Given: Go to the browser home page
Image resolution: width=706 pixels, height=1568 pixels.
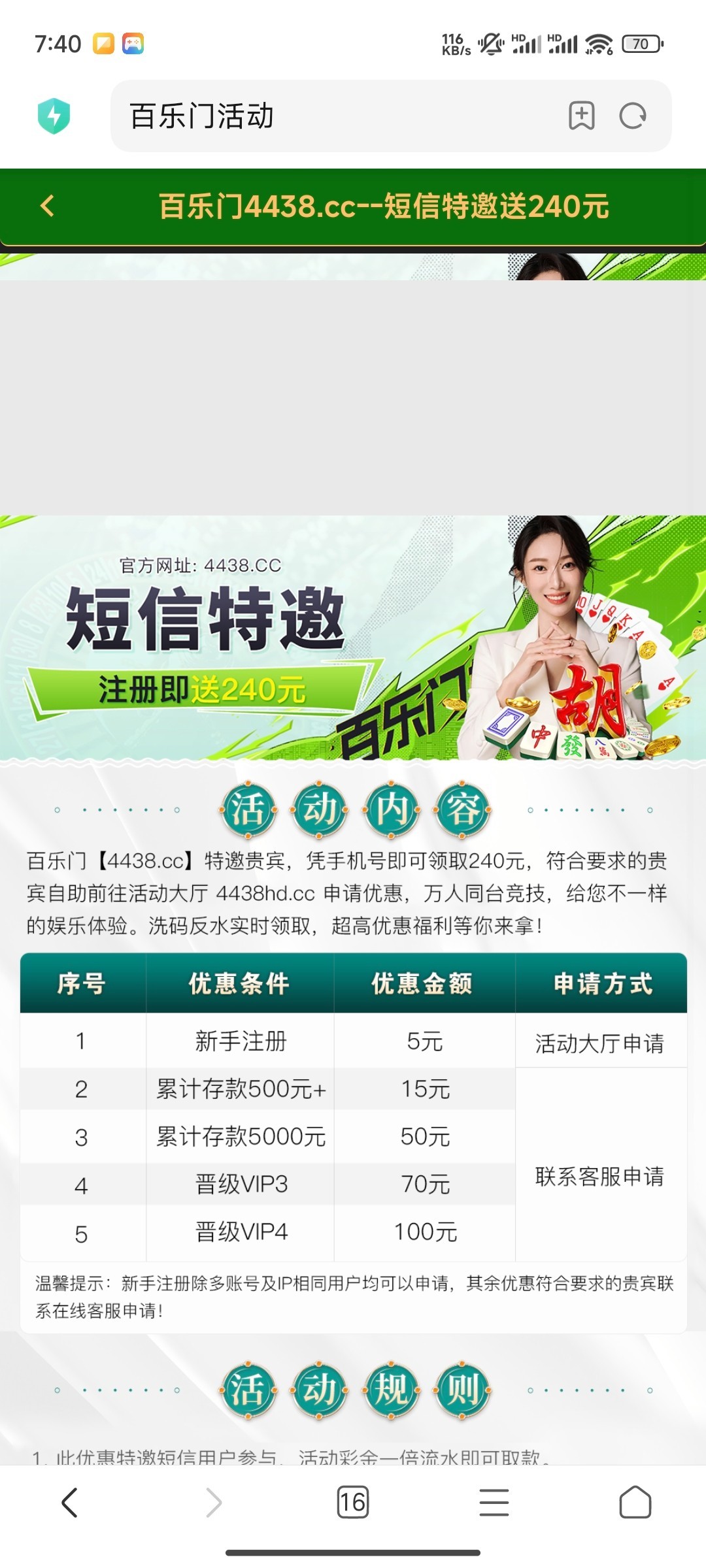Looking at the screenshot, I should click(x=635, y=1502).
